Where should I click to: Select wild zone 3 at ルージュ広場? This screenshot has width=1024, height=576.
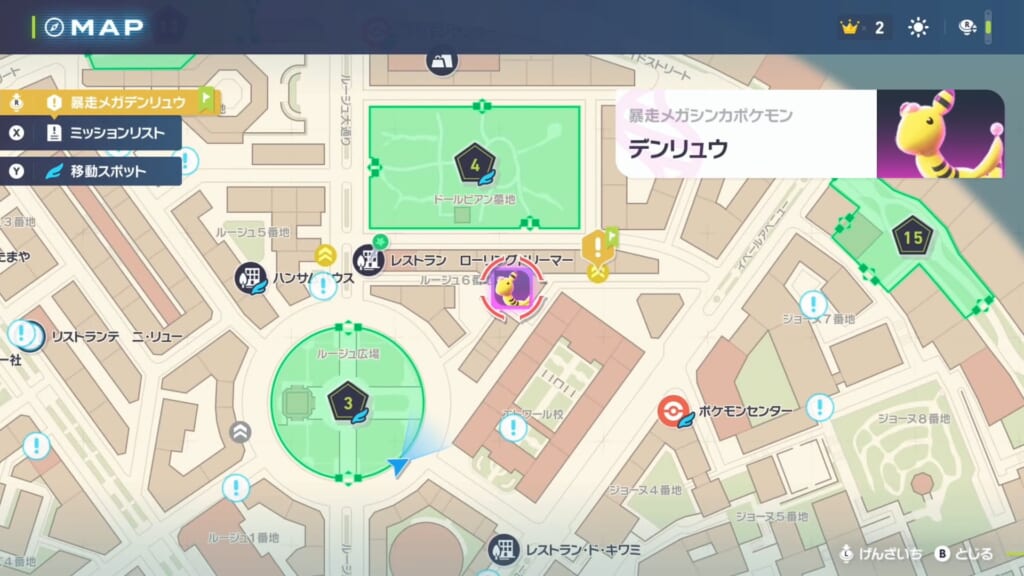point(347,403)
